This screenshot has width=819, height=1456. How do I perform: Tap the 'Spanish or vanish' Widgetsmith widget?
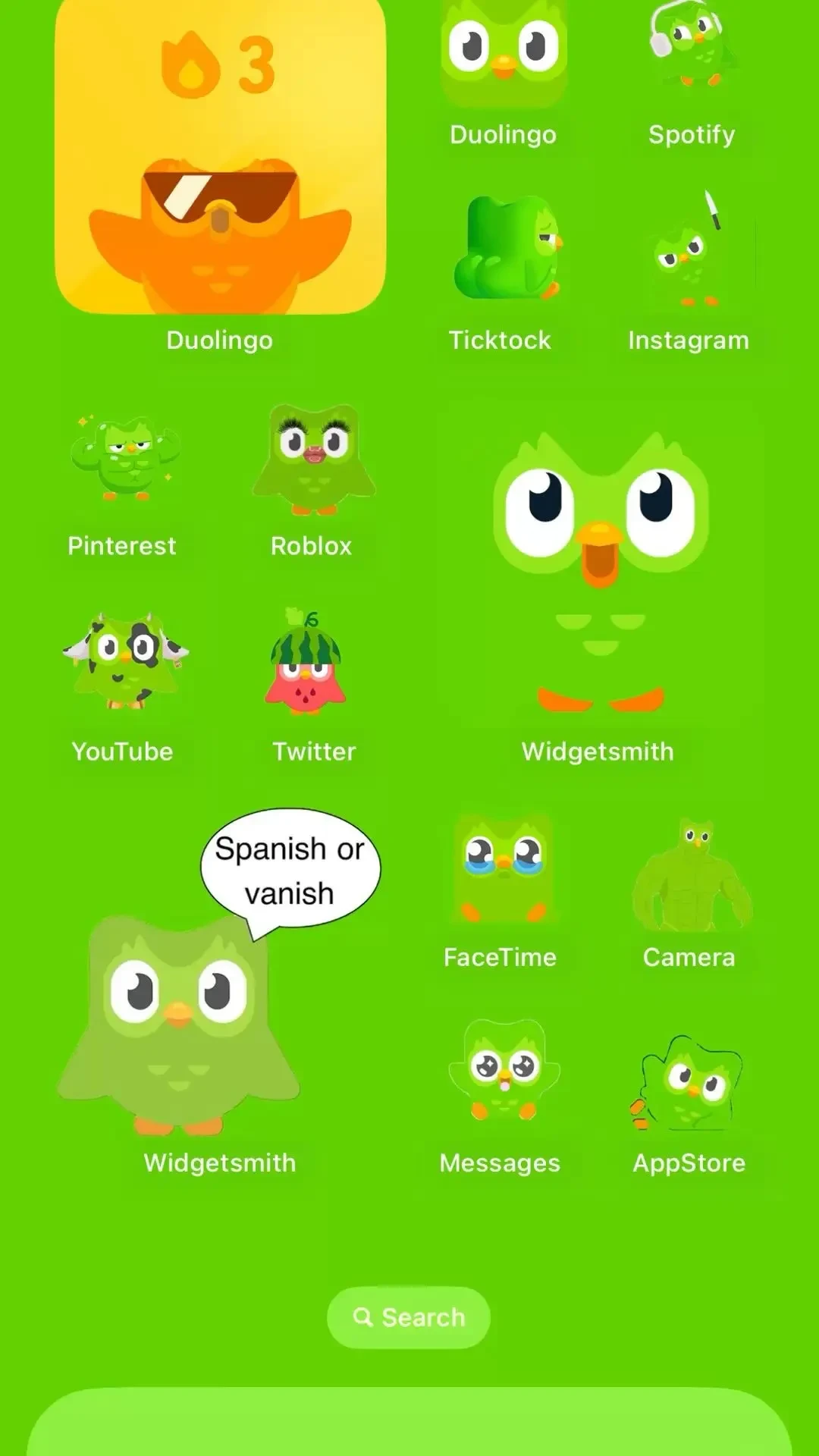pos(220,972)
